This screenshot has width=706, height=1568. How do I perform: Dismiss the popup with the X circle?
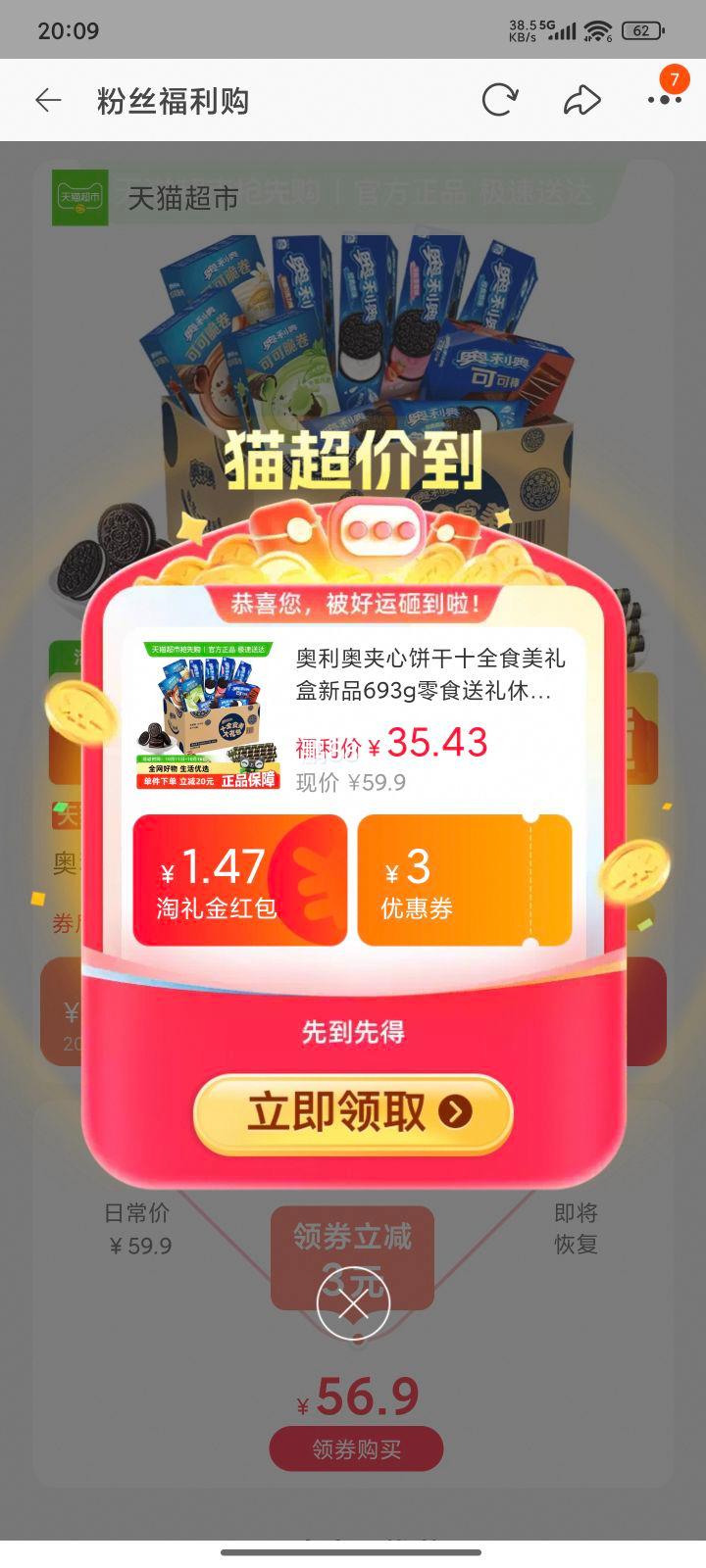click(353, 1303)
